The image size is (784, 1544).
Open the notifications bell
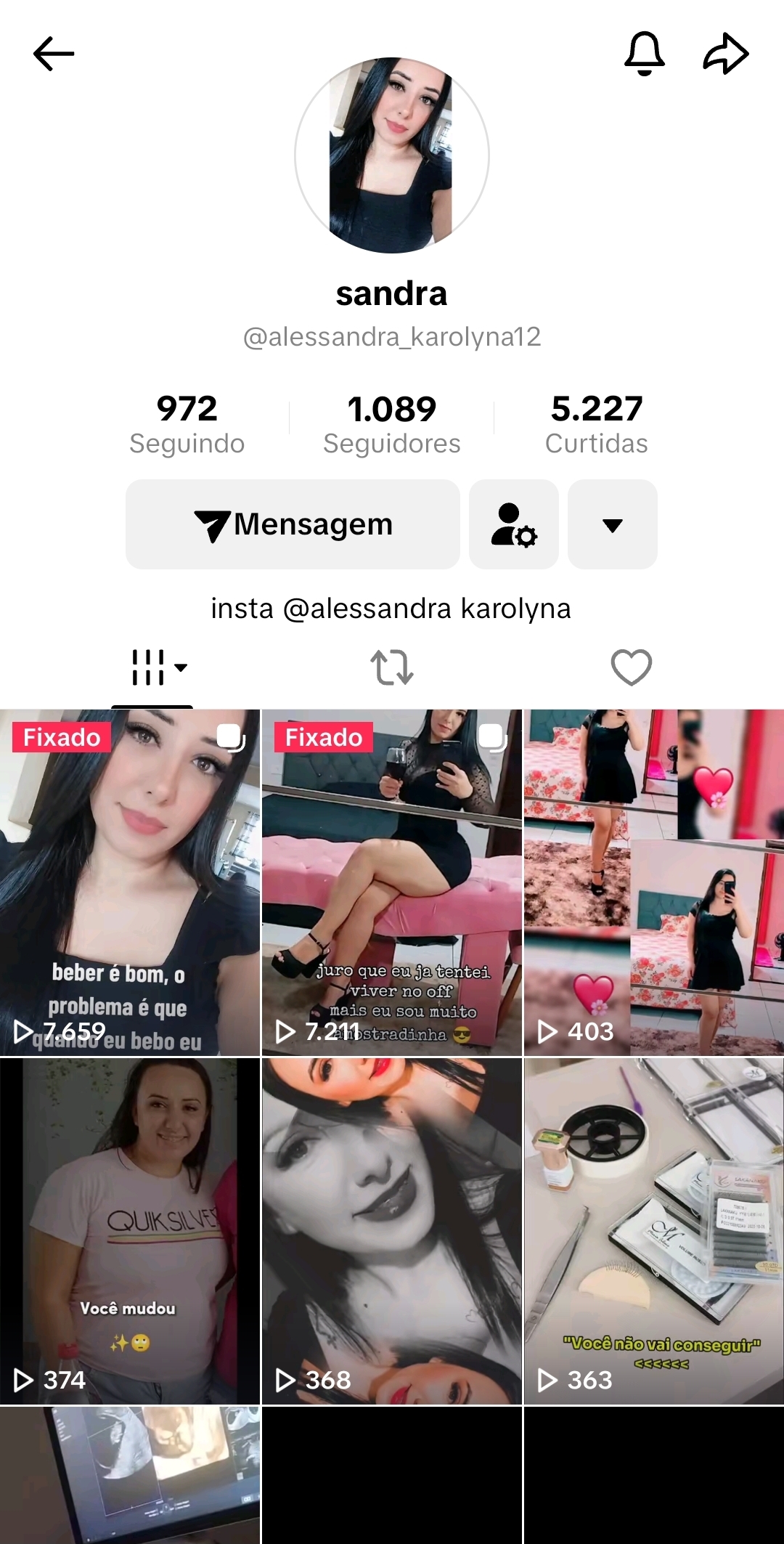point(645,54)
